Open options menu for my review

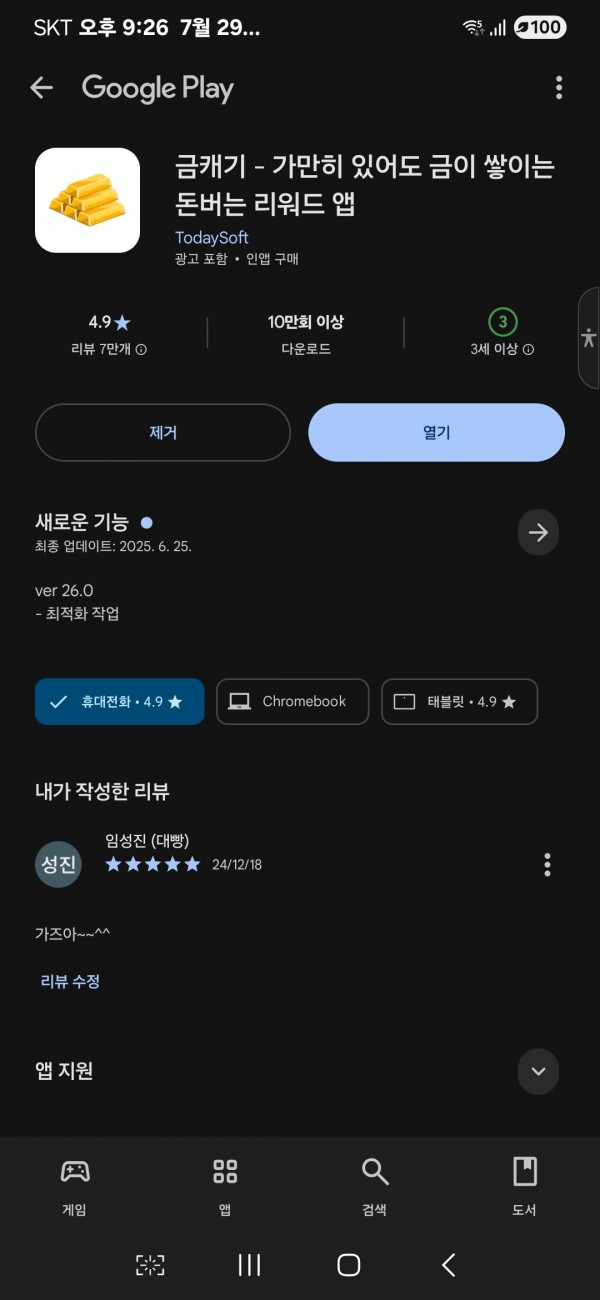click(547, 864)
